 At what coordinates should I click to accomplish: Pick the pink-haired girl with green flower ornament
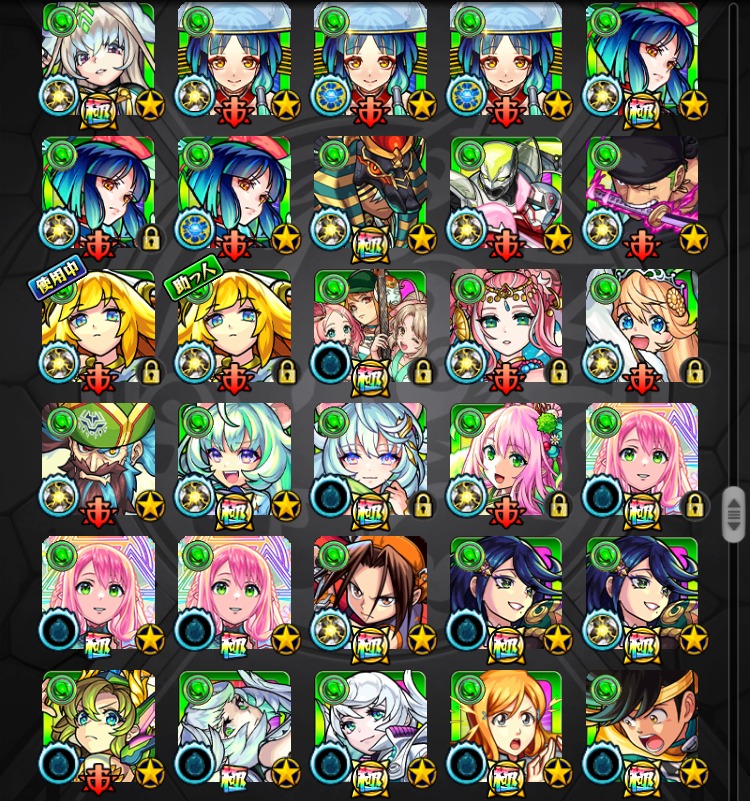pyautogui.click(x=506, y=460)
